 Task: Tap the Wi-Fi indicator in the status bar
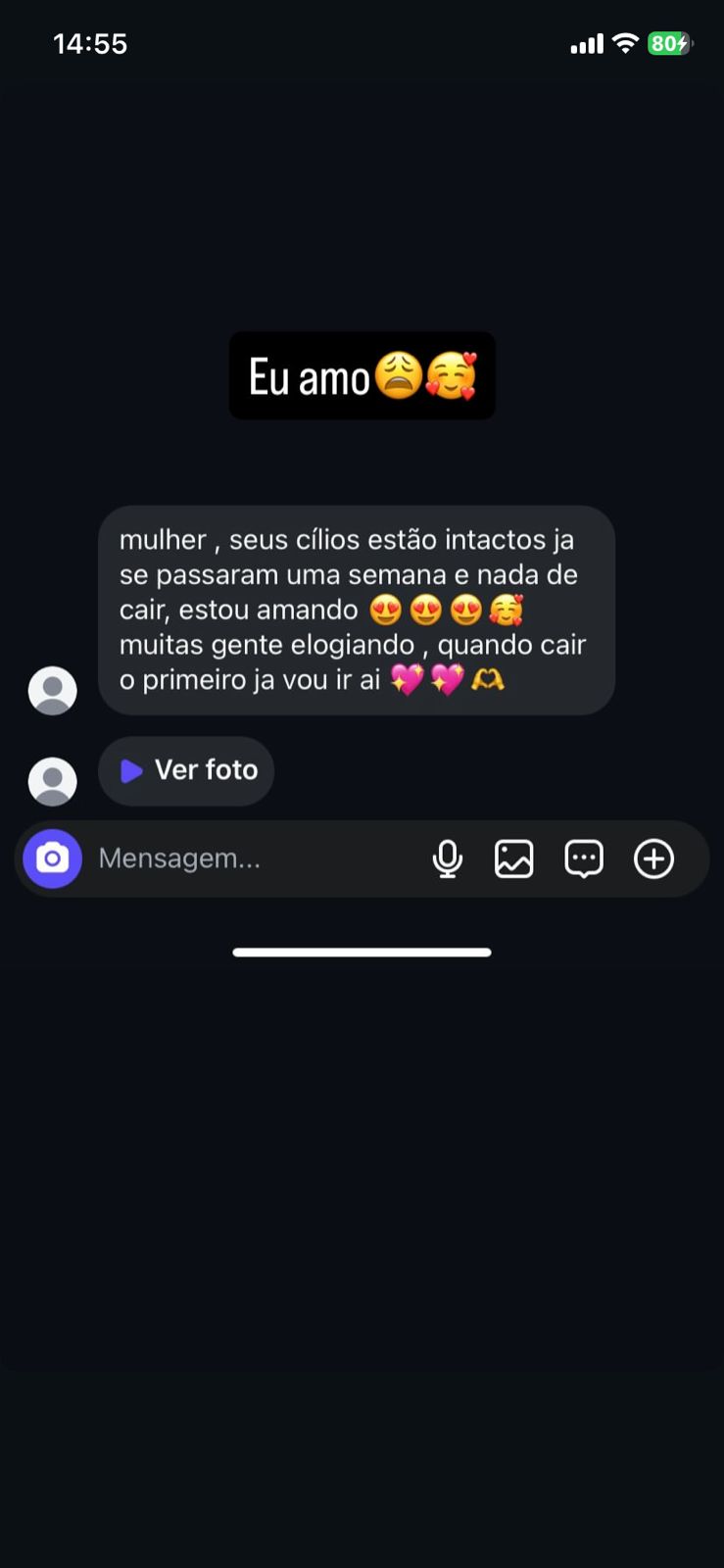pos(625,42)
